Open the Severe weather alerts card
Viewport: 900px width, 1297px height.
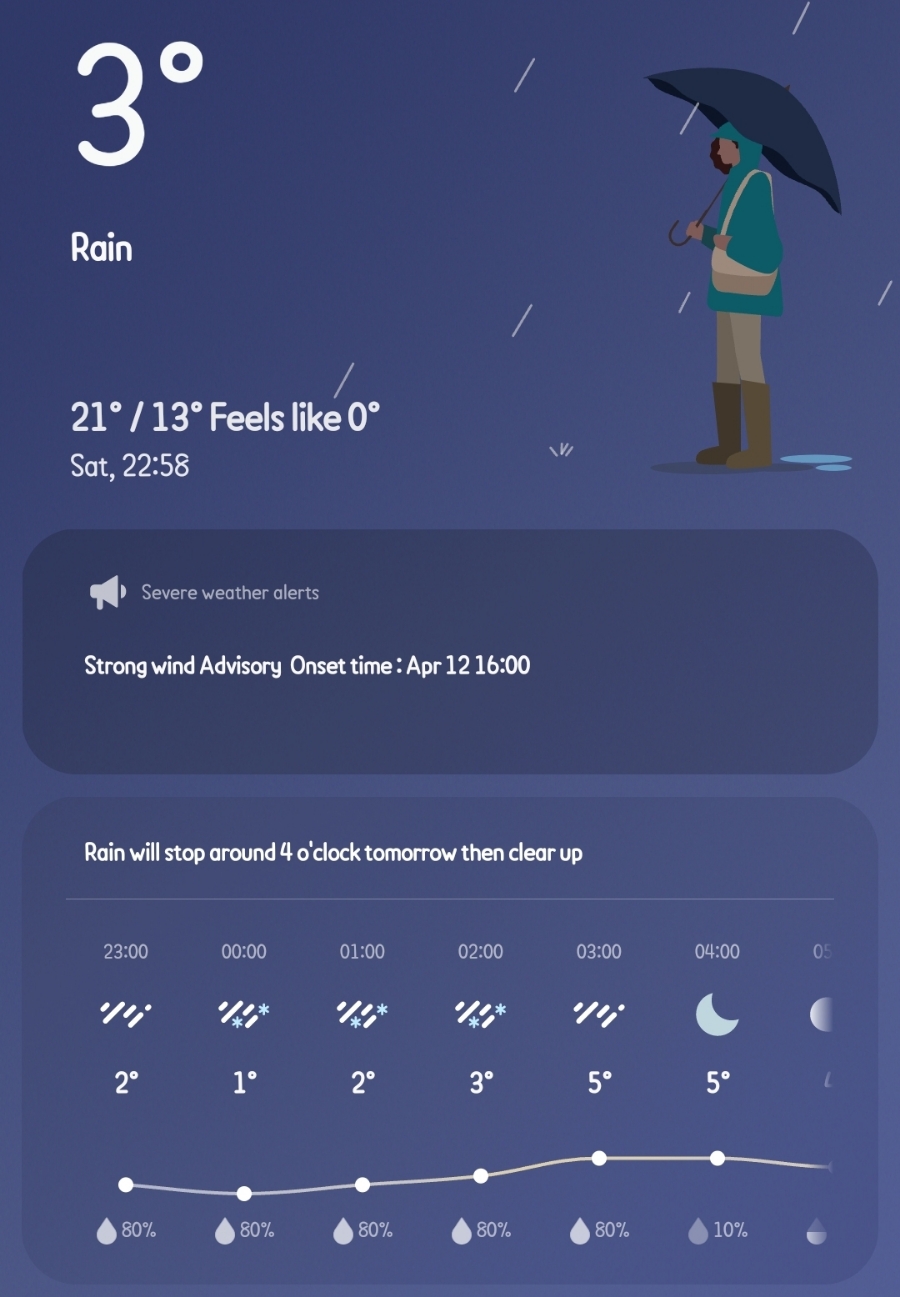(450, 651)
